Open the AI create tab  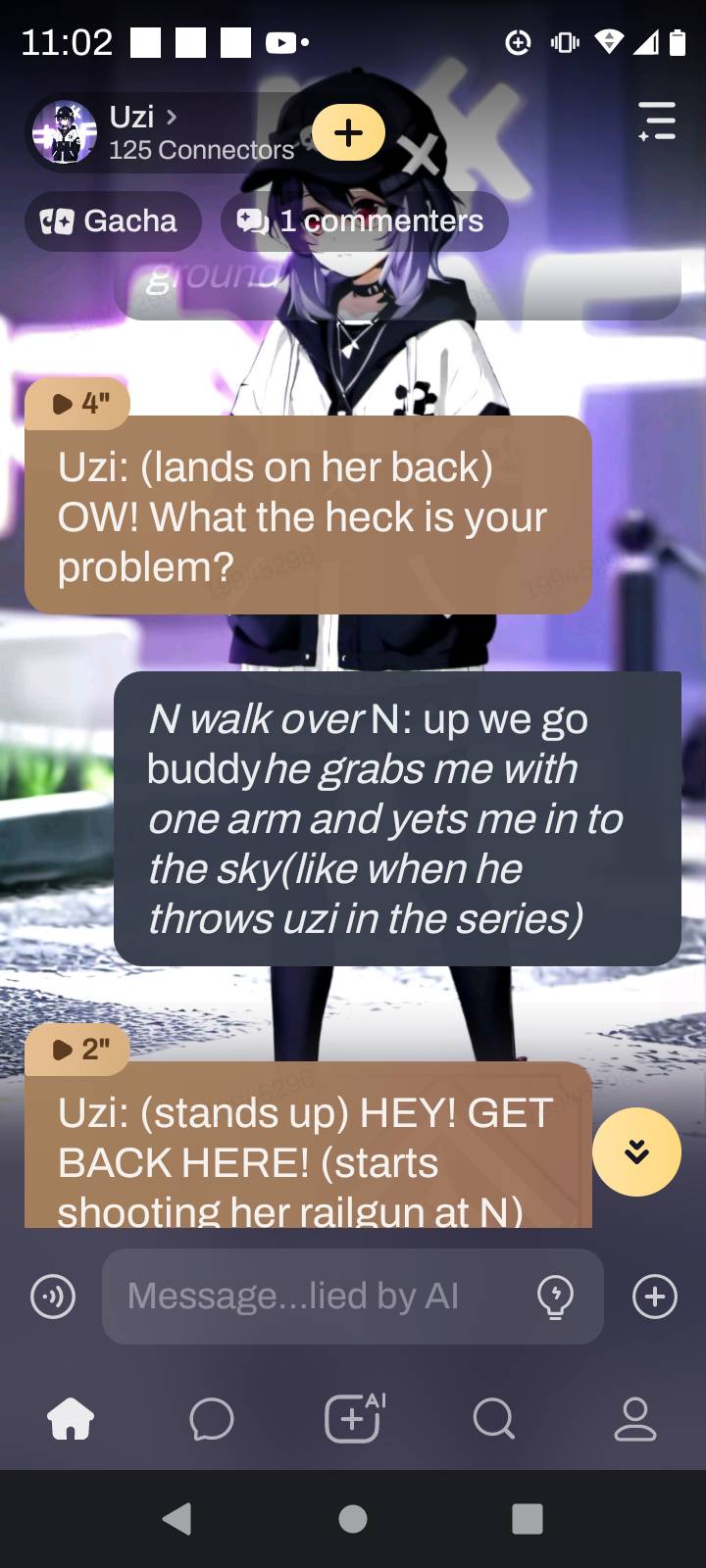(353, 1418)
